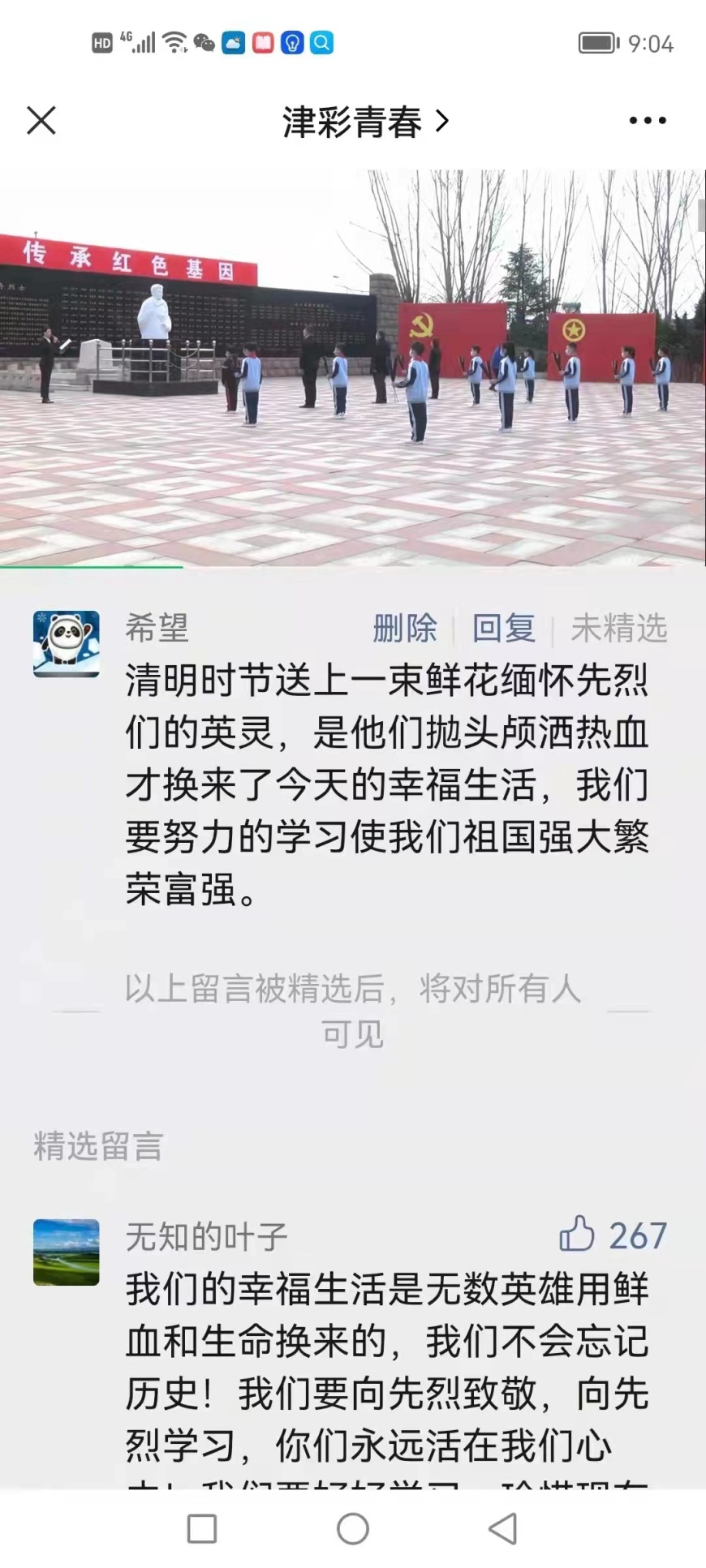Go to the system home screen
The width and height of the screenshot is (706, 1568).
pyautogui.click(x=352, y=1529)
